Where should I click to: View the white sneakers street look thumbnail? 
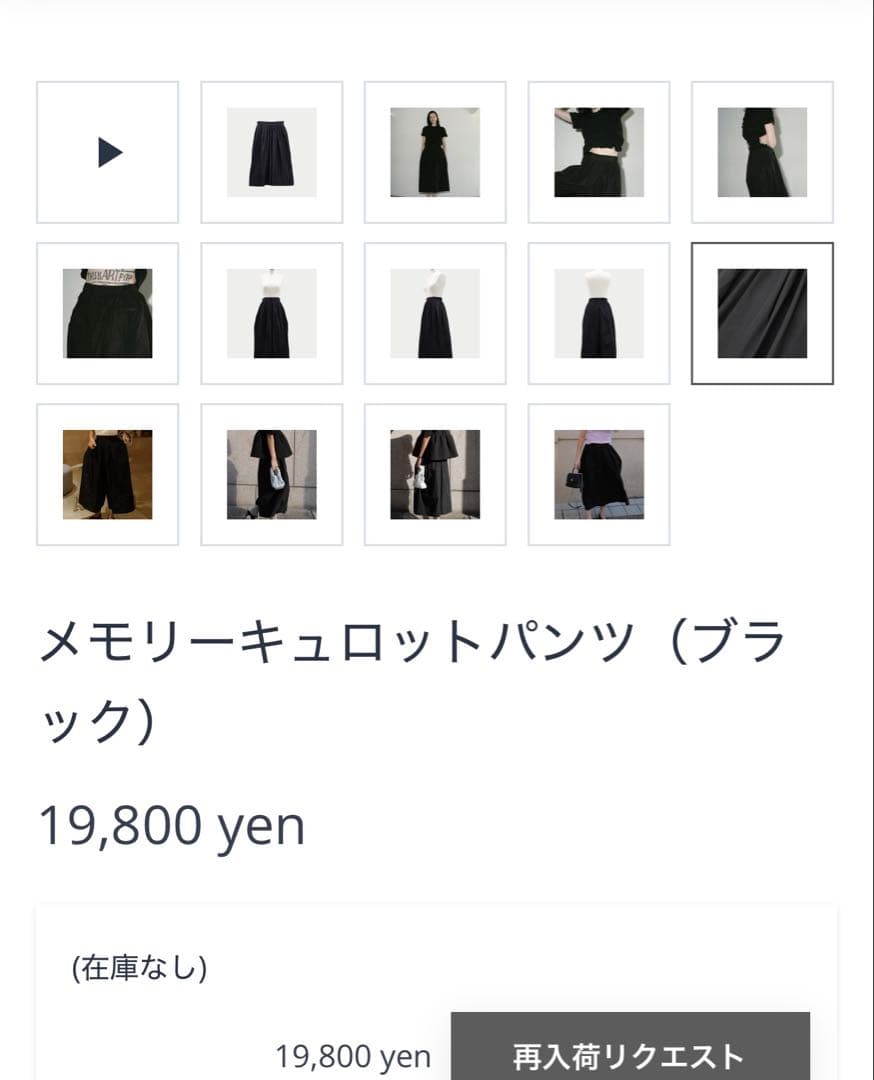434,474
